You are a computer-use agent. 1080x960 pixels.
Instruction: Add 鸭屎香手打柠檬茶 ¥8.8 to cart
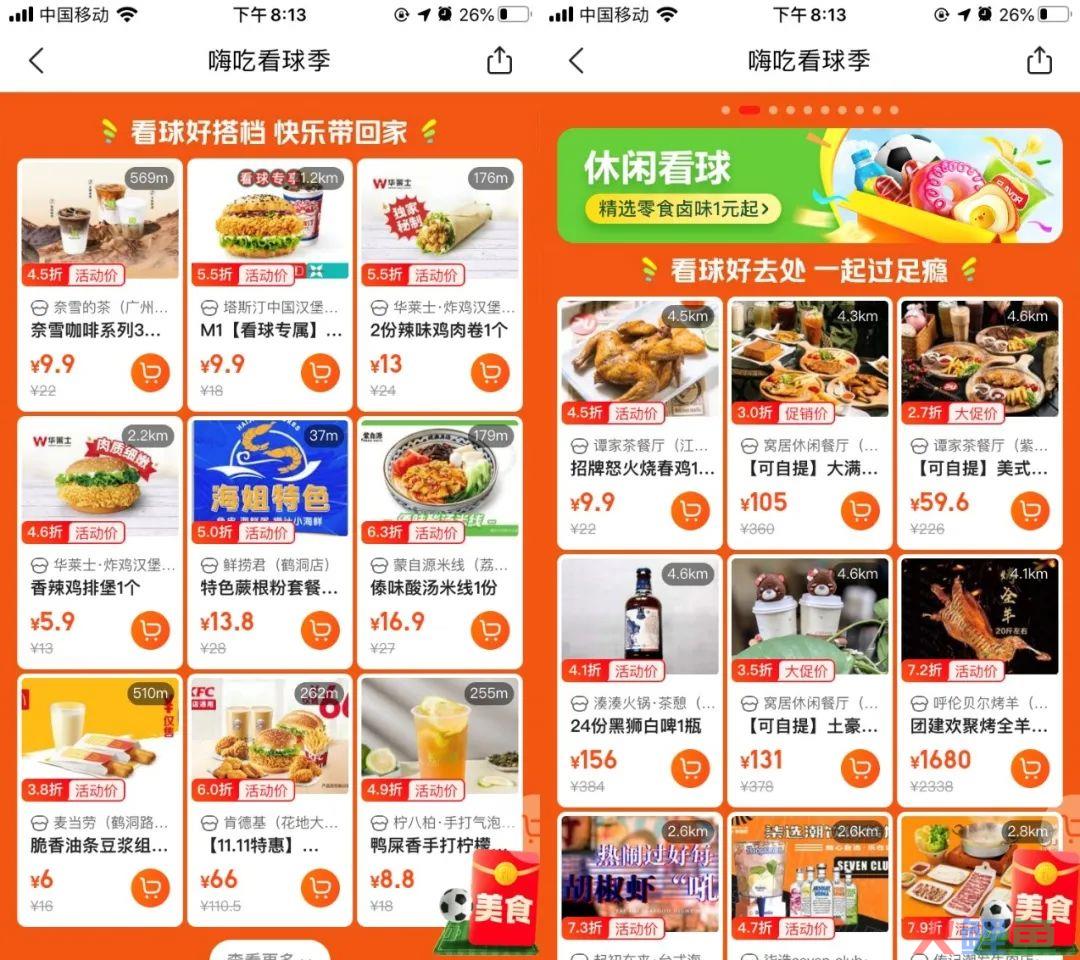(490, 888)
